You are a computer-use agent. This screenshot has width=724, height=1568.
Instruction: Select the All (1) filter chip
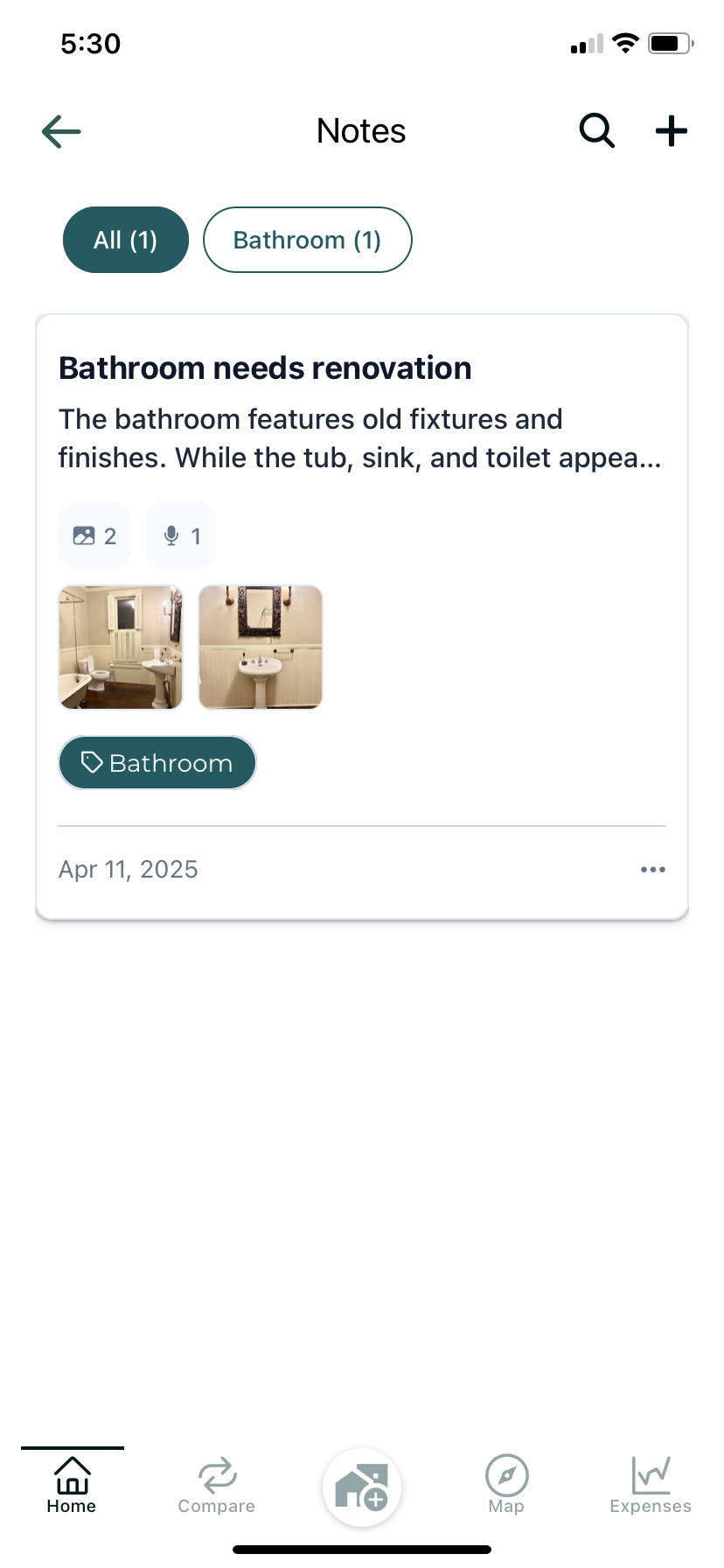coord(126,240)
